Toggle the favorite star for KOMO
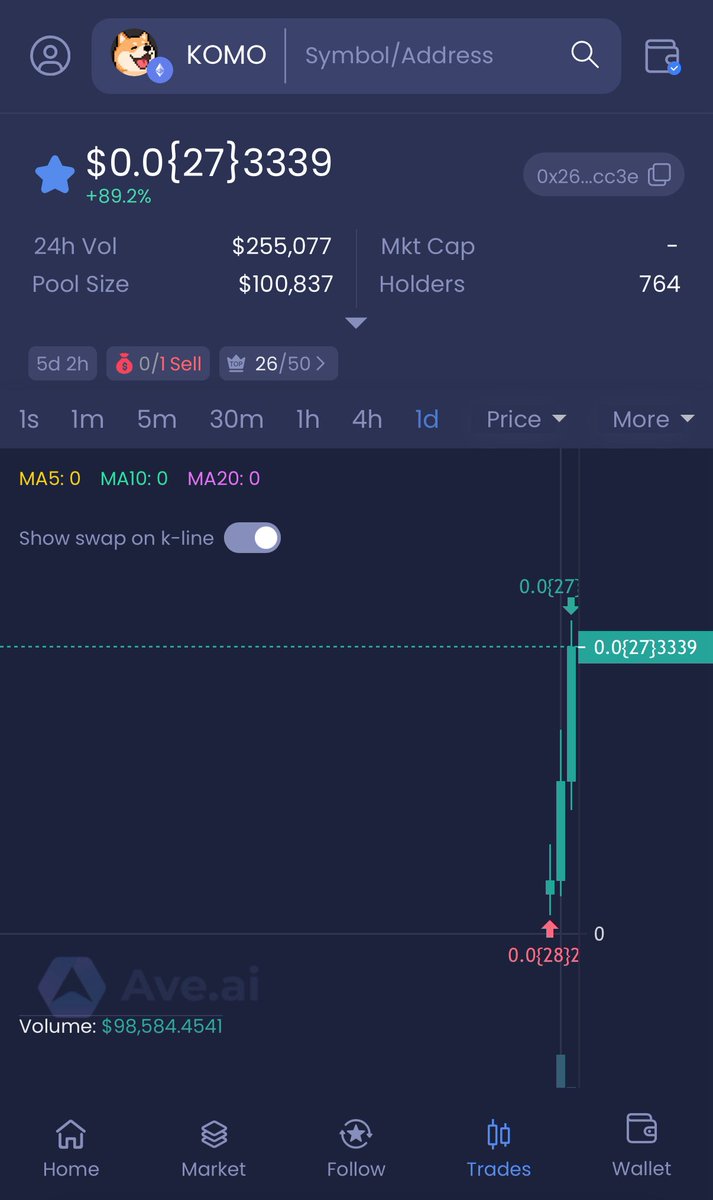The image size is (713, 1200). point(55,174)
